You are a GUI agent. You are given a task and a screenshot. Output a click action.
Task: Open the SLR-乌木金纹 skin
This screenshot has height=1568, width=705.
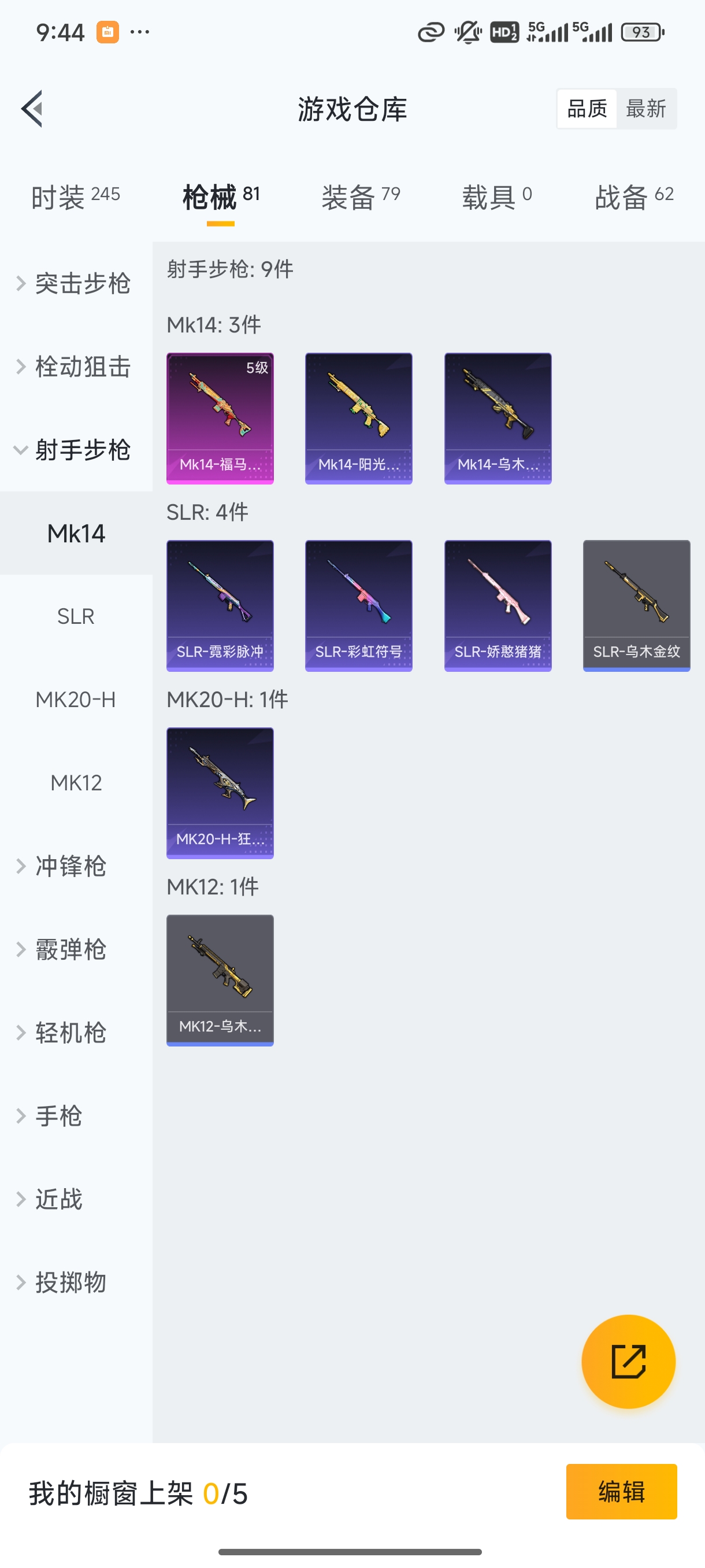point(636,606)
